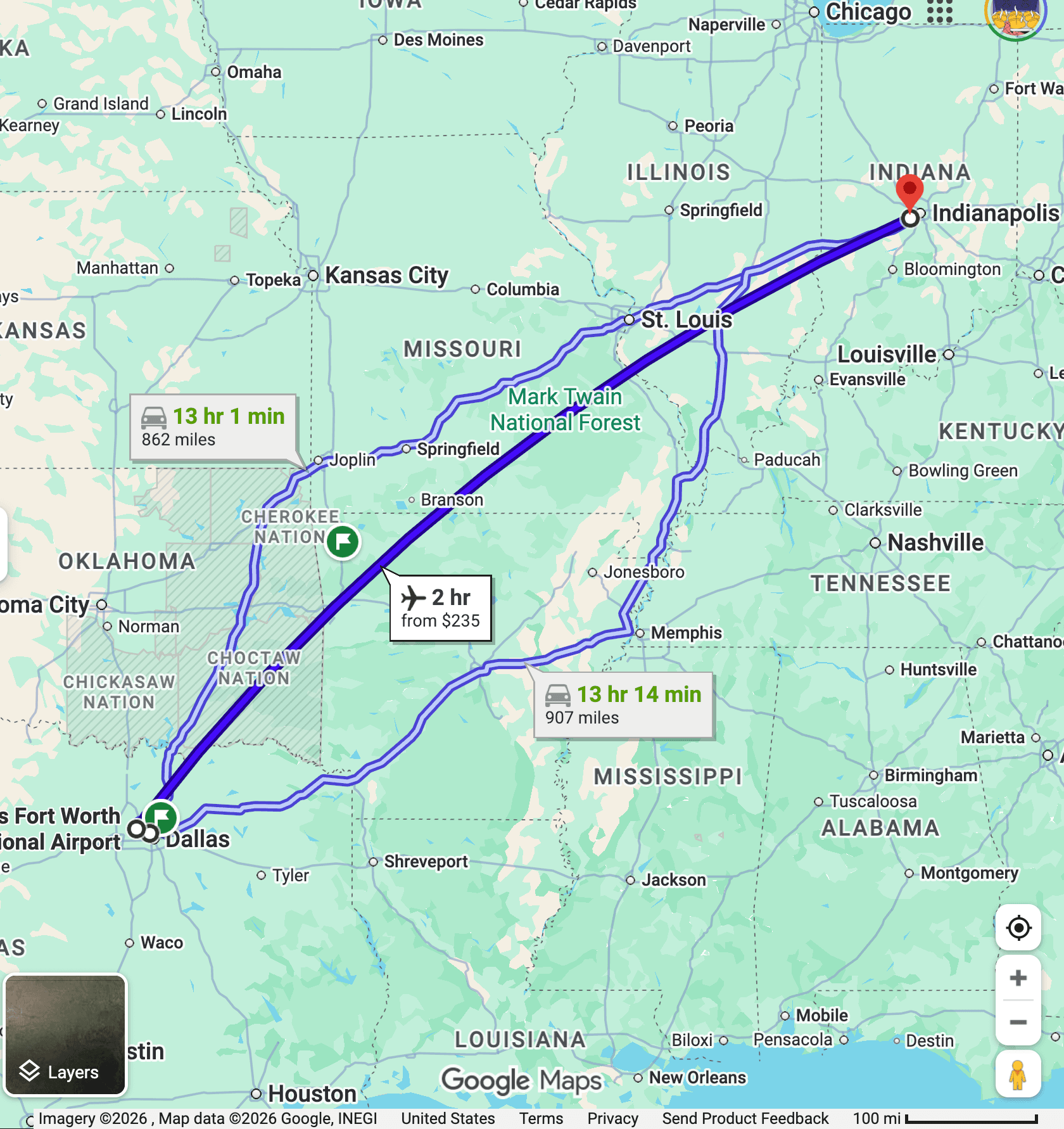Tap the red Indianapolis destination pin
Image resolution: width=1064 pixels, height=1129 pixels.
[x=909, y=191]
